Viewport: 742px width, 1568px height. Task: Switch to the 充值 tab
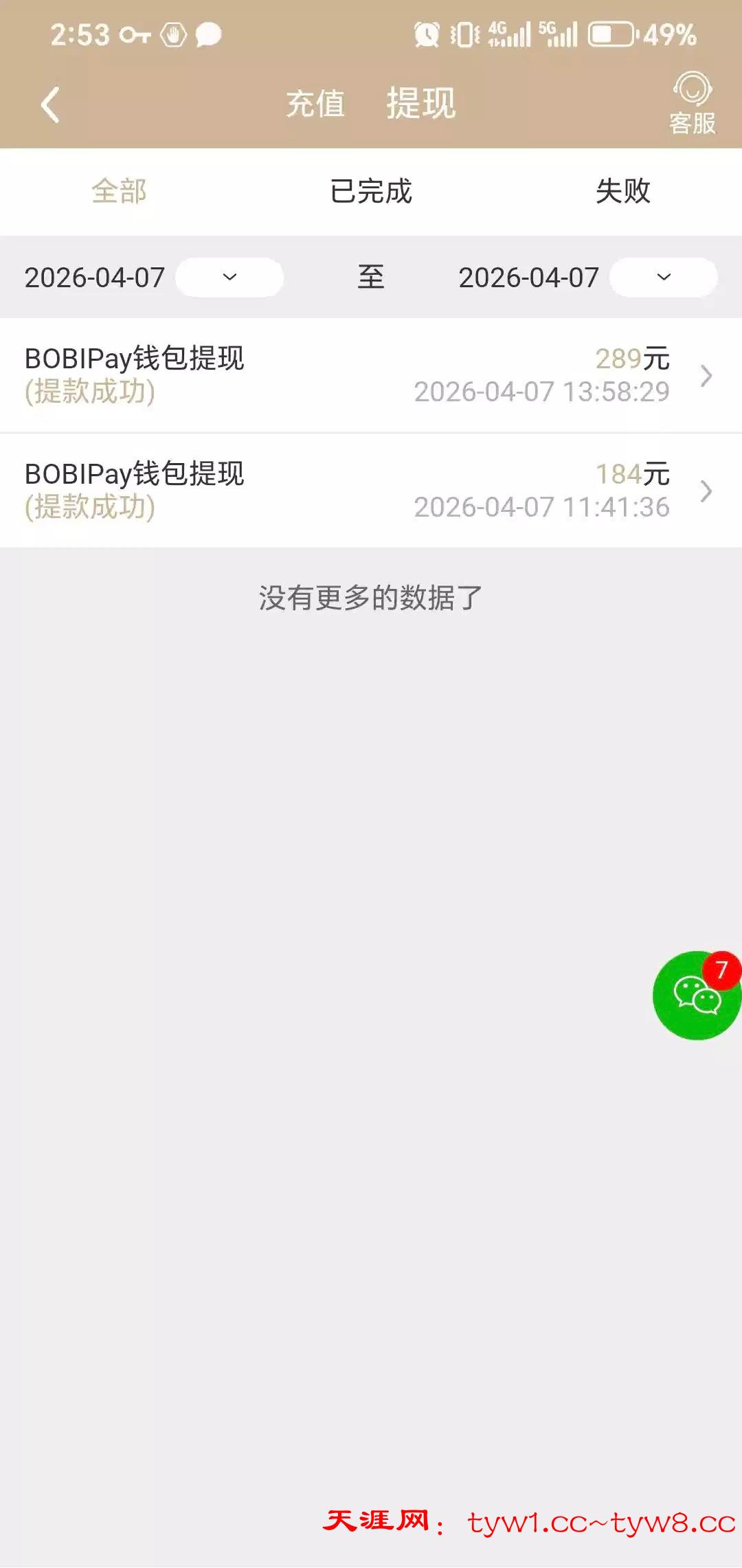tap(315, 104)
